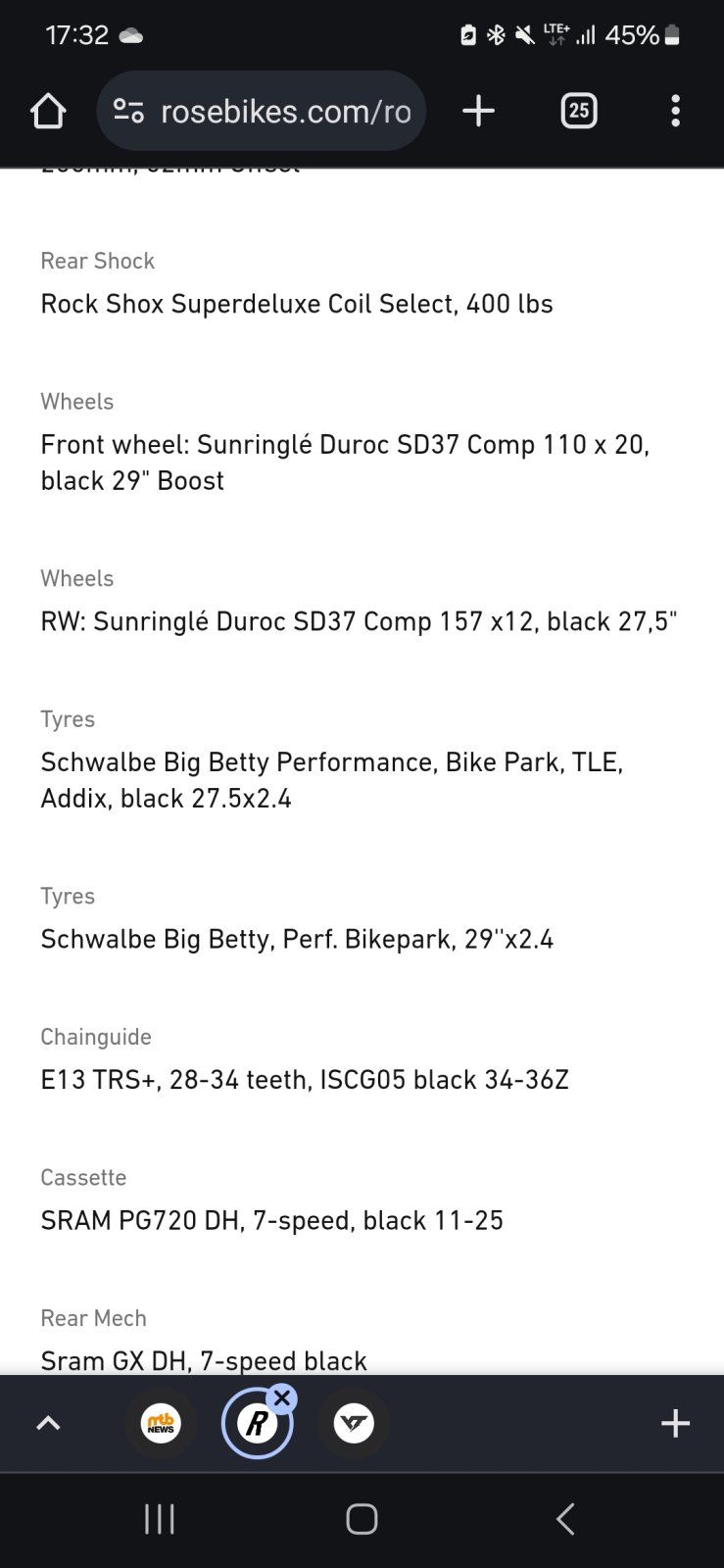The image size is (724, 1568).
Task: Open the browser overflow menu
Action: tap(675, 111)
